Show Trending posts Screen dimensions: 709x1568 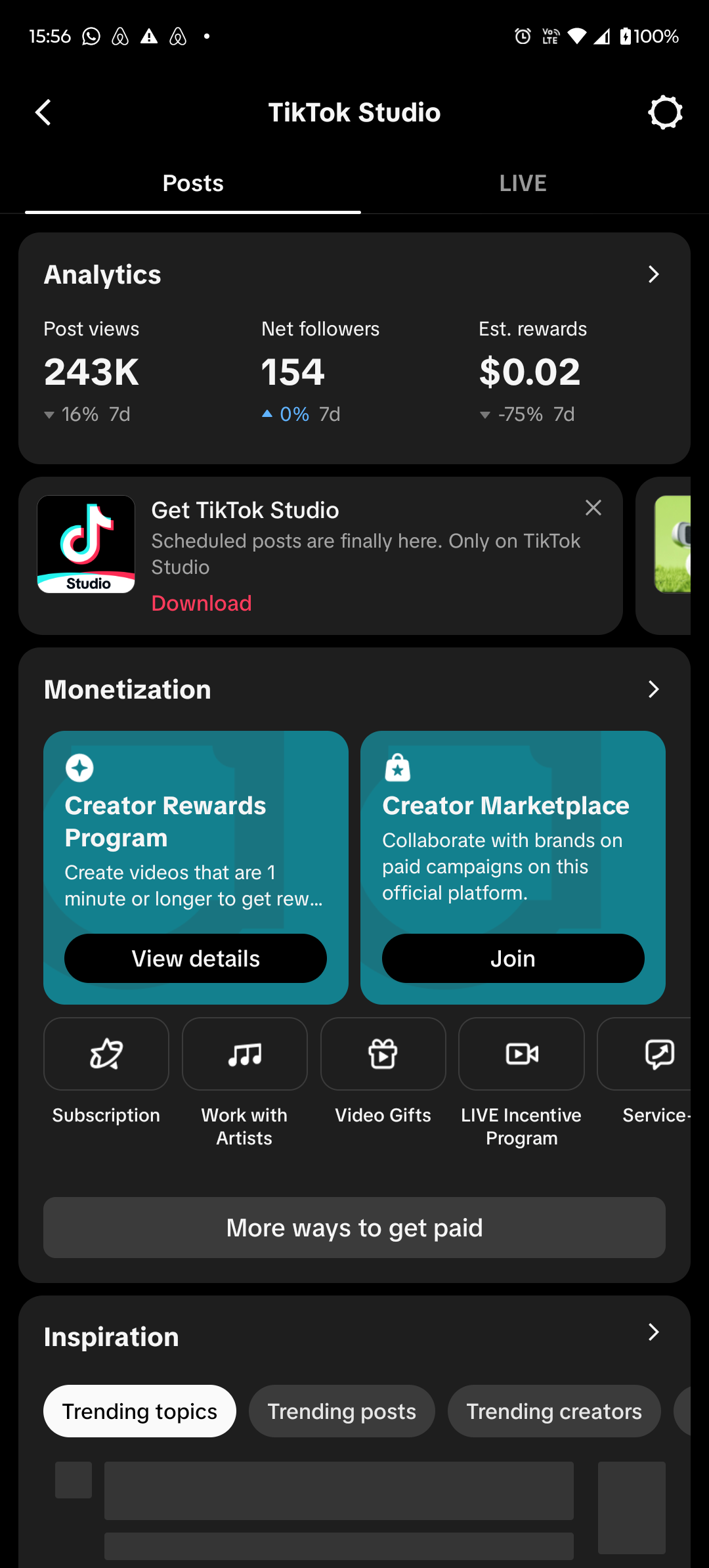(x=342, y=1412)
